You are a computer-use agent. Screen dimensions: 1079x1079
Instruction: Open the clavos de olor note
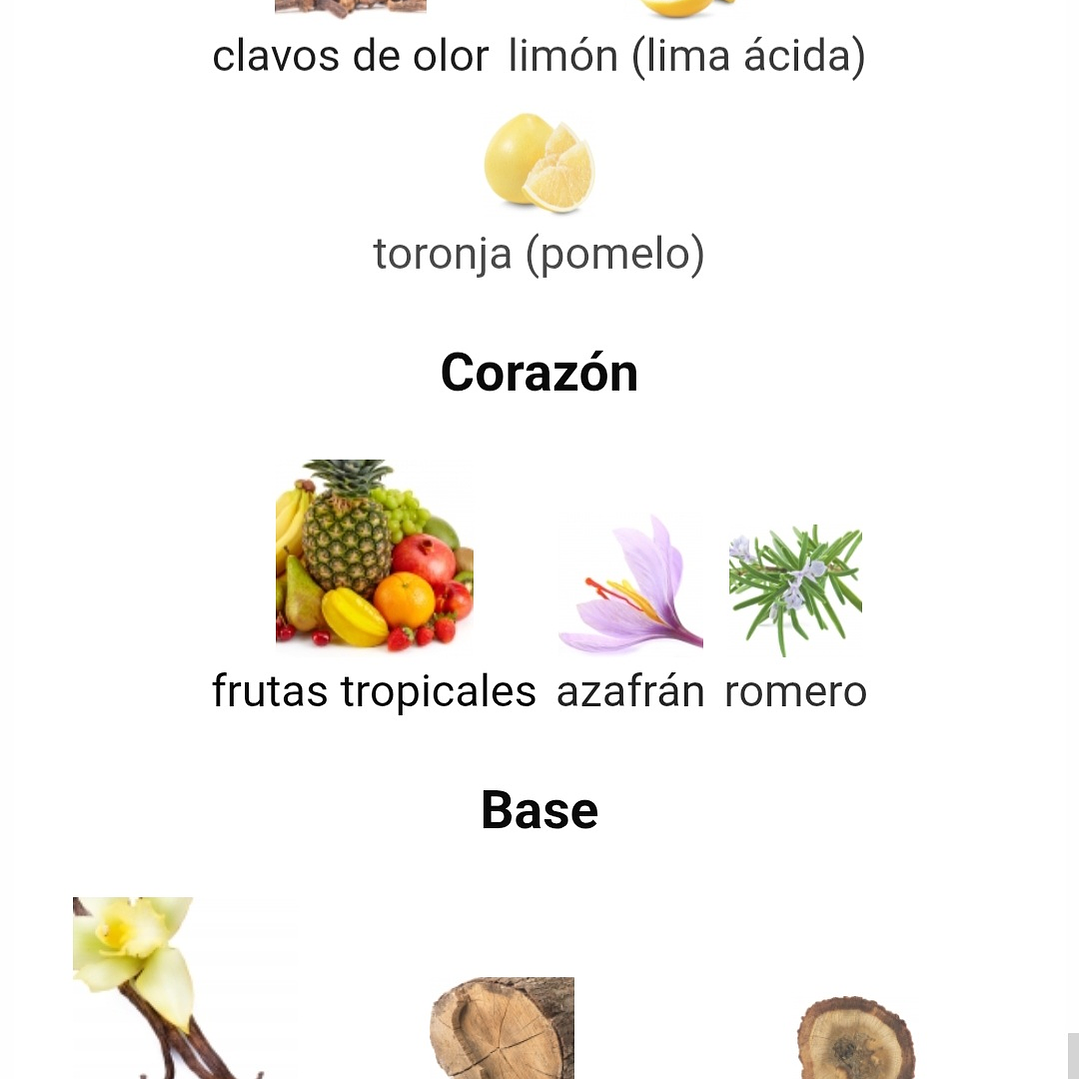[350, 55]
